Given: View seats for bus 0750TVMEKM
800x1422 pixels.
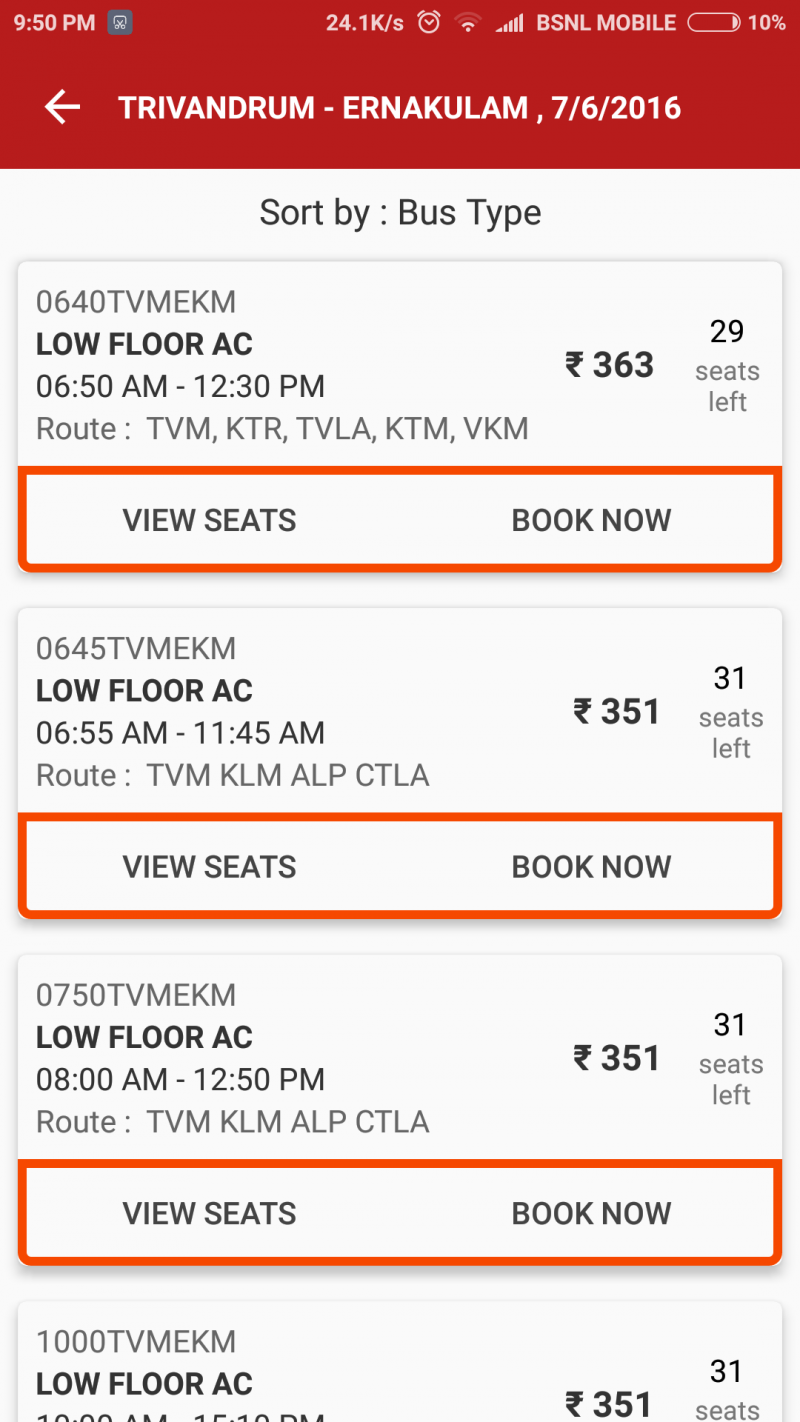Looking at the screenshot, I should click(x=209, y=1213).
